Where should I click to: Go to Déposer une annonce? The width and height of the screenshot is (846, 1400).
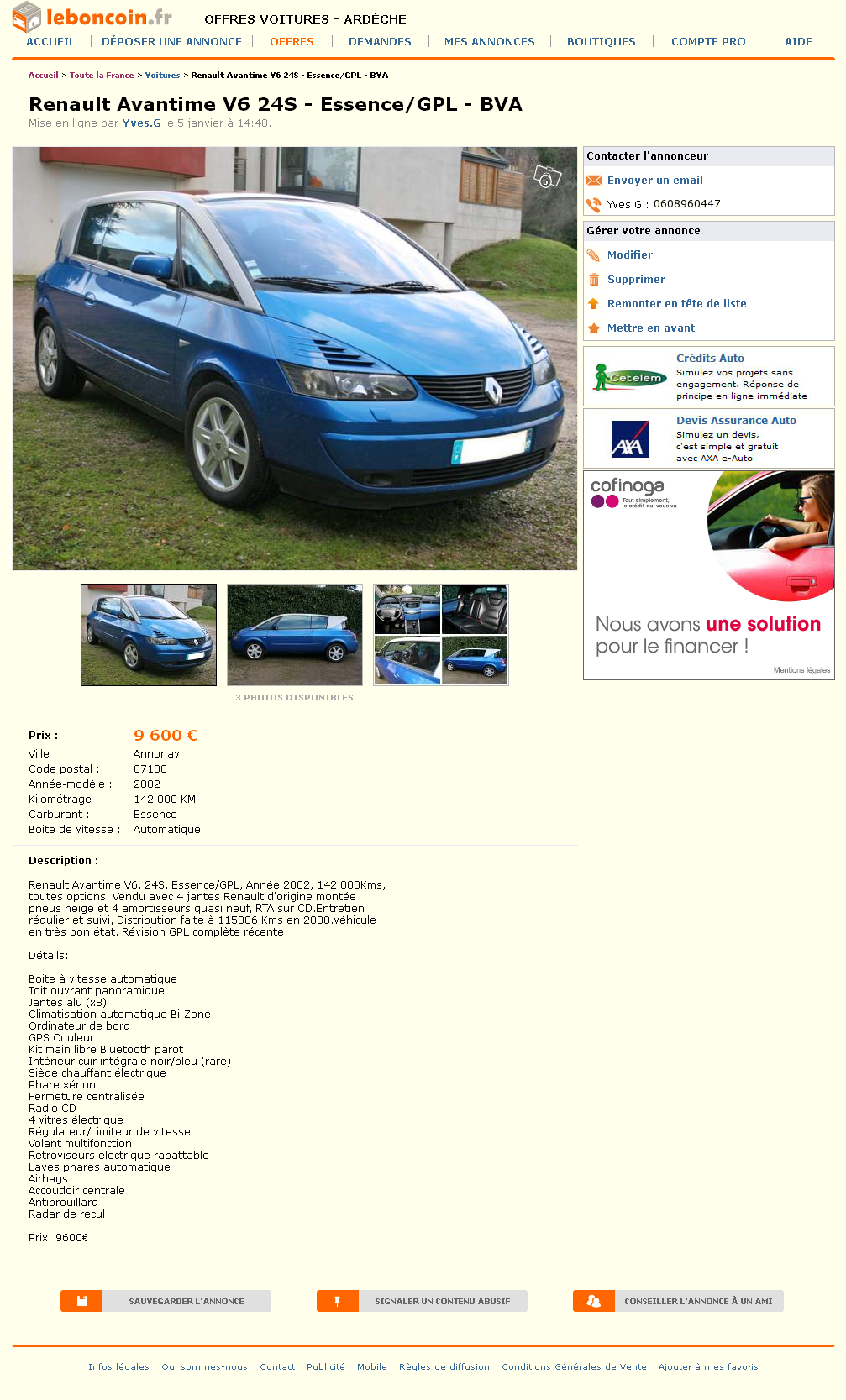point(171,41)
